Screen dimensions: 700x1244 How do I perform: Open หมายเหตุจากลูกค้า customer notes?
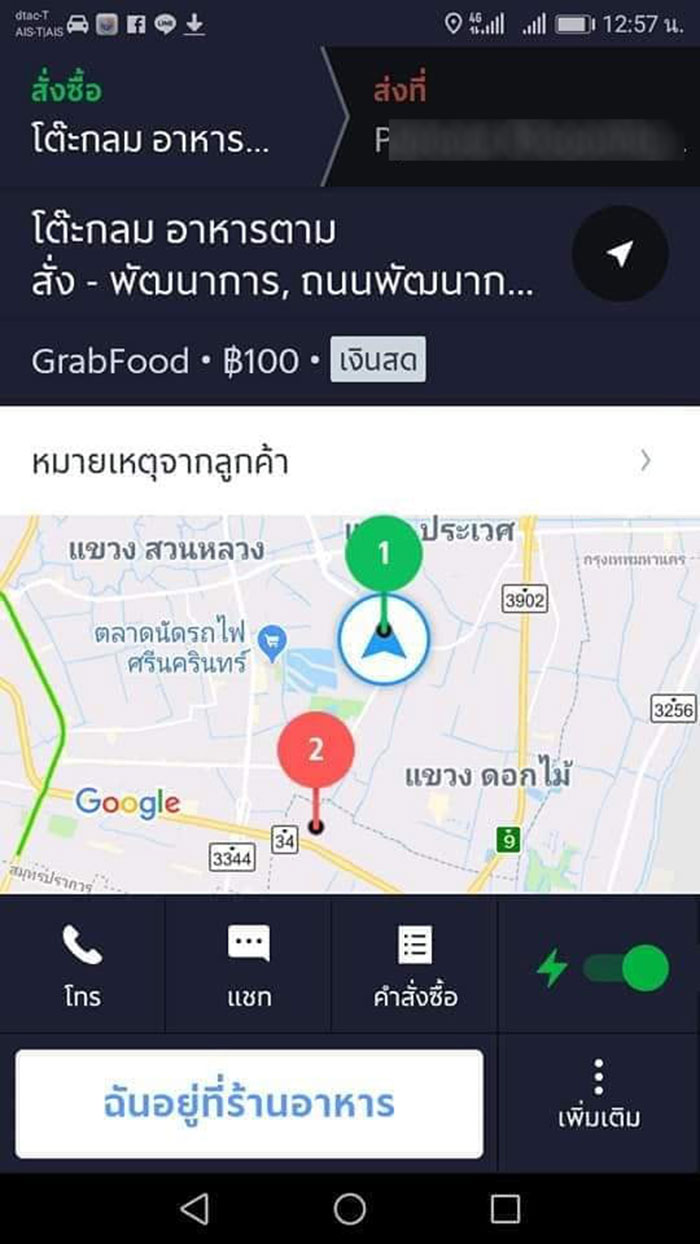coord(350,461)
